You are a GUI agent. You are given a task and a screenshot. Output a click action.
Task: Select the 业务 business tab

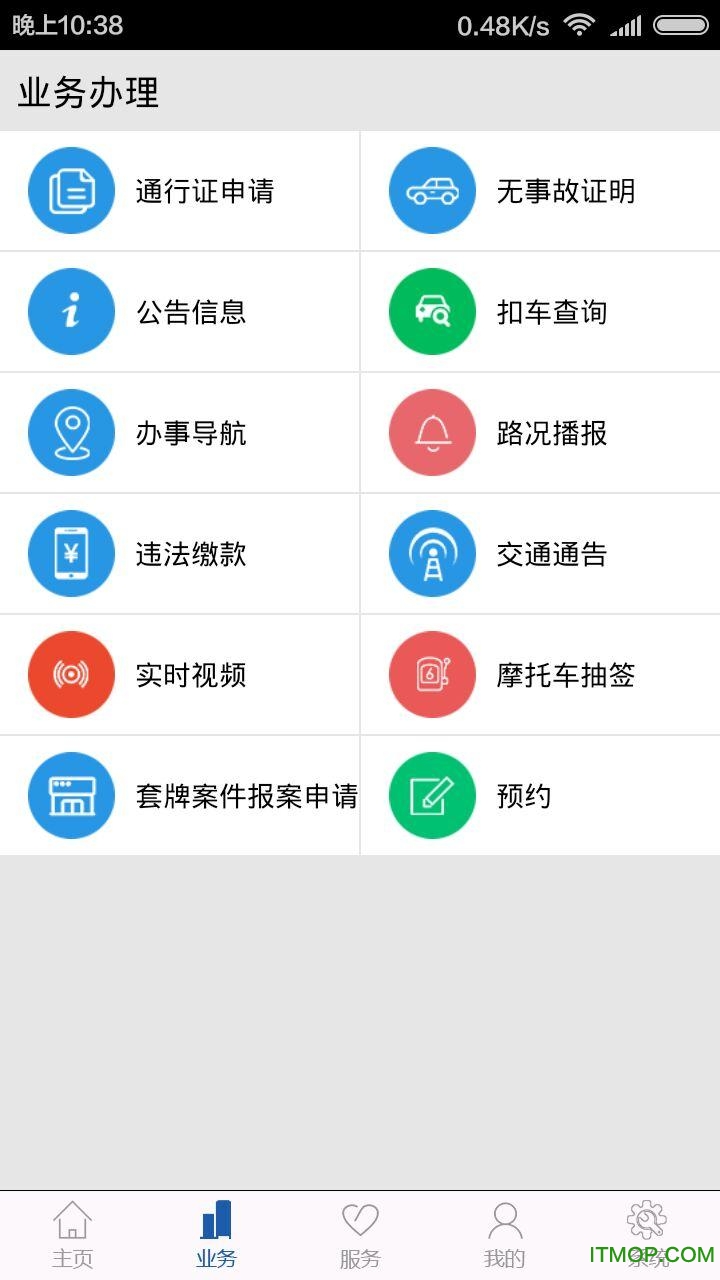(216, 1232)
